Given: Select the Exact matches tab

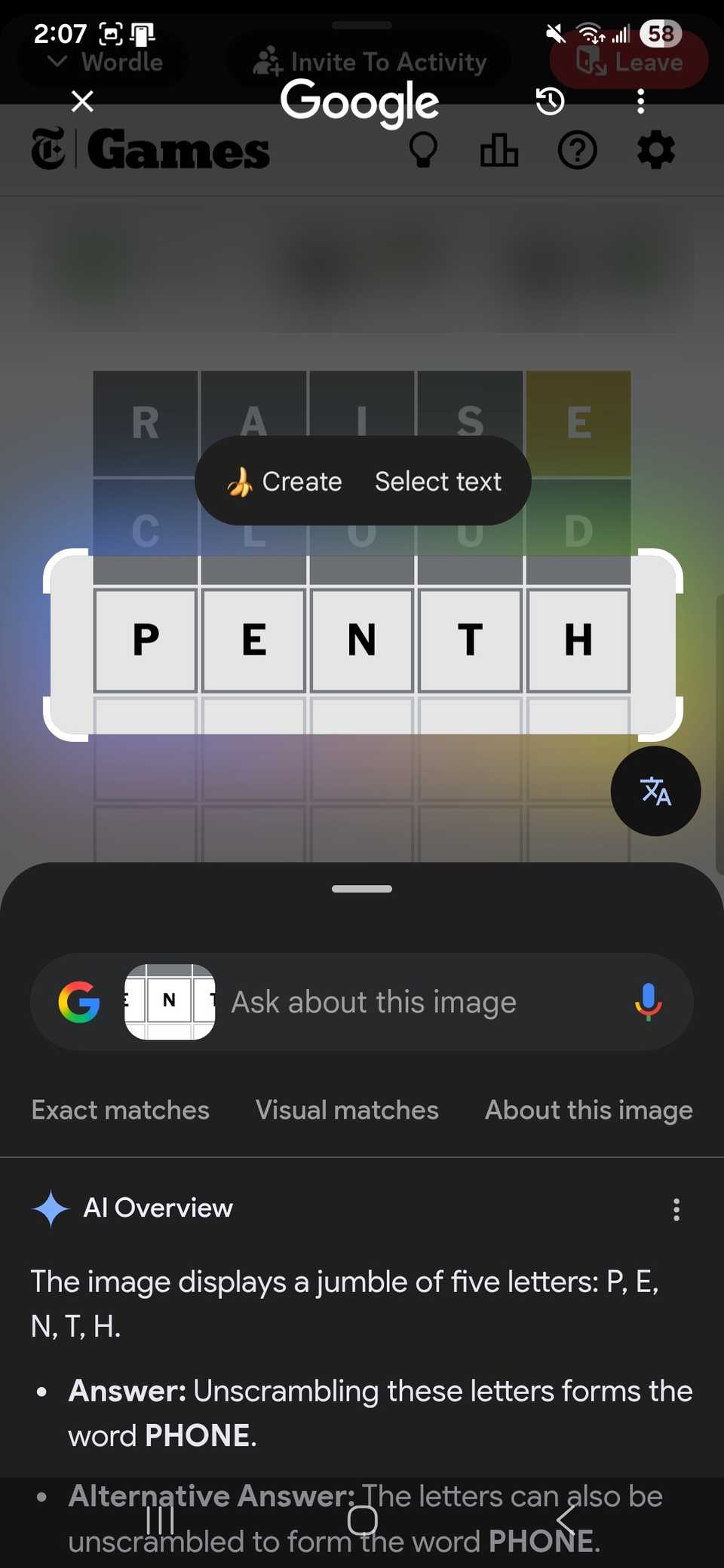Looking at the screenshot, I should click(x=120, y=1110).
